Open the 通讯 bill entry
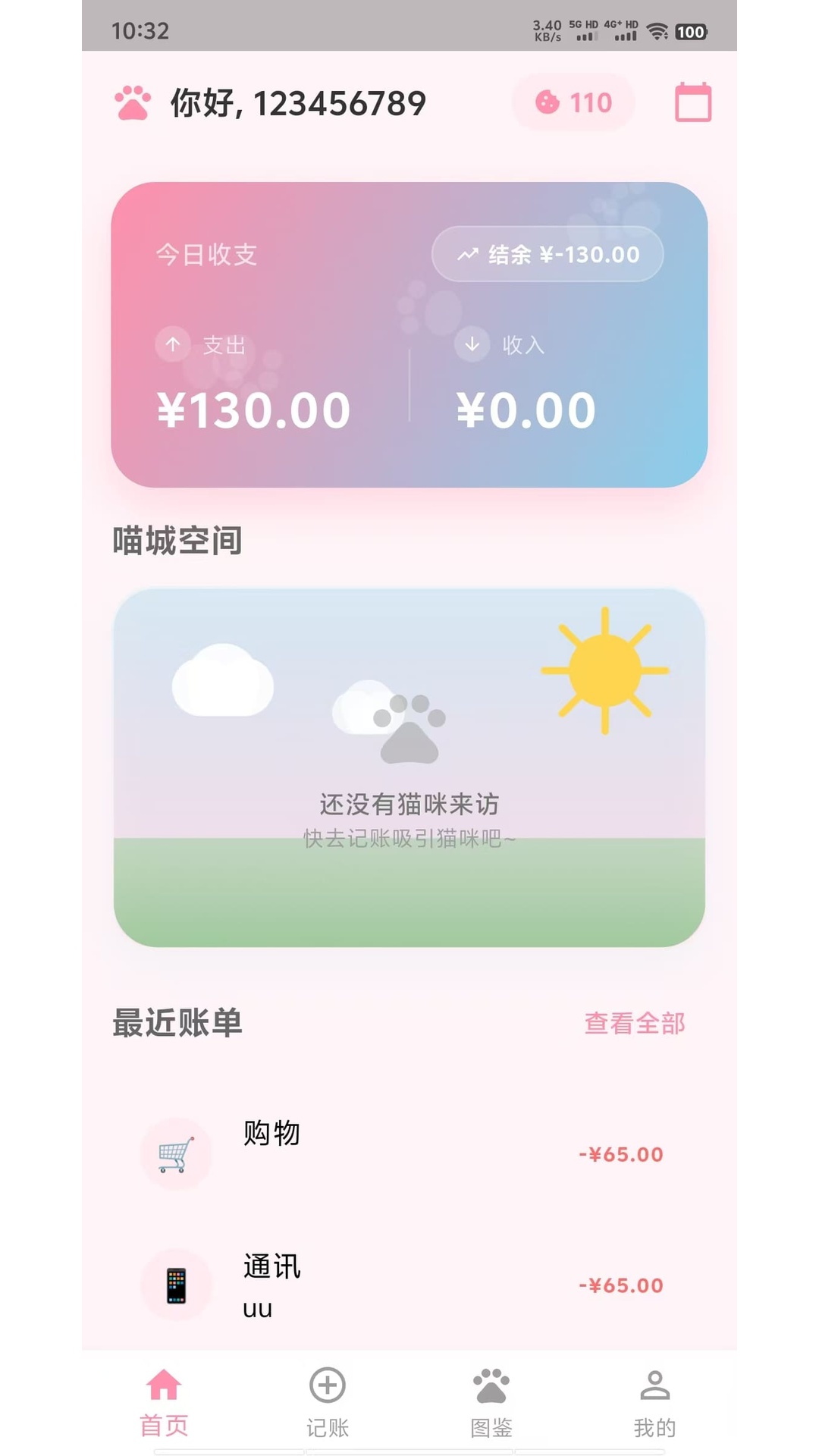Screen dimensions: 819x1456 [409, 1285]
